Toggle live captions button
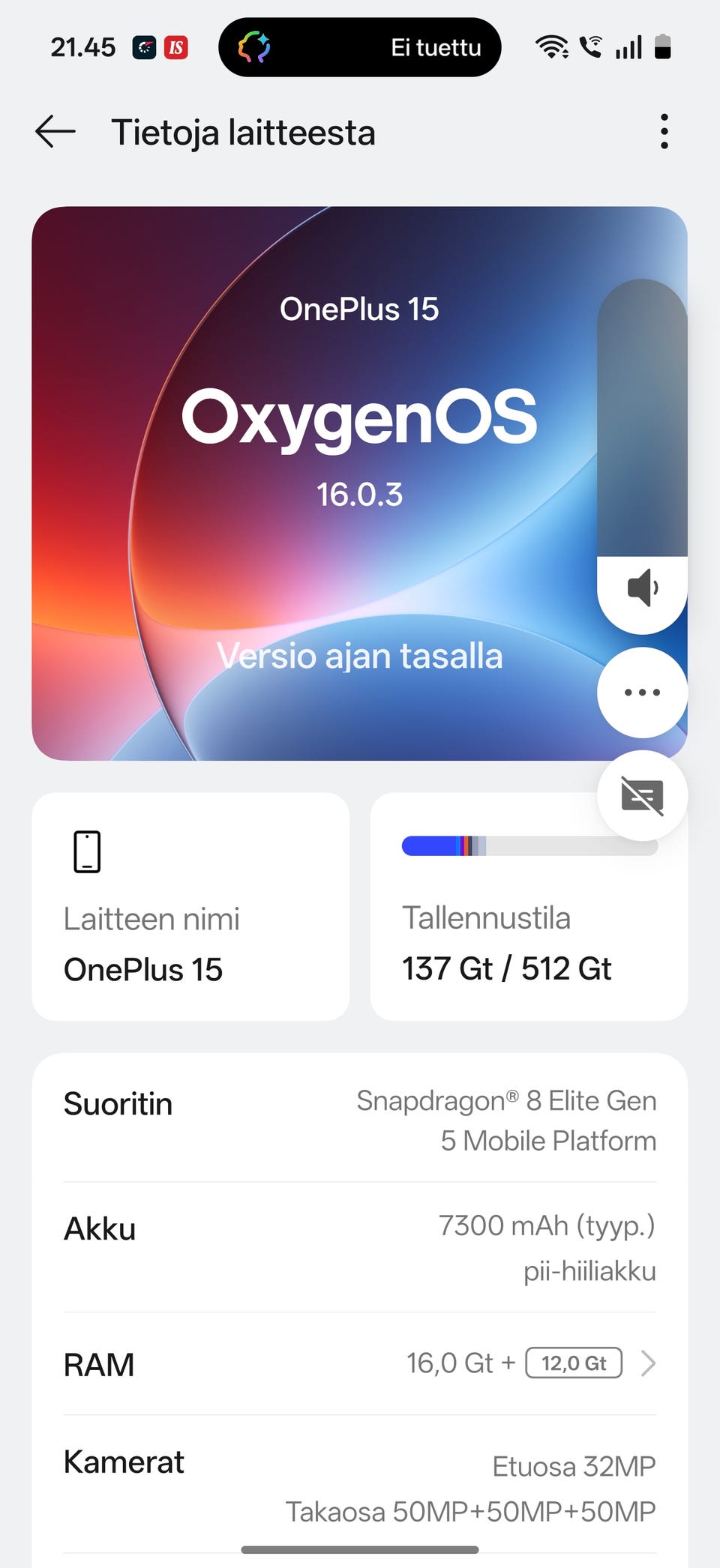Viewport: 720px width, 1568px height. click(x=642, y=795)
